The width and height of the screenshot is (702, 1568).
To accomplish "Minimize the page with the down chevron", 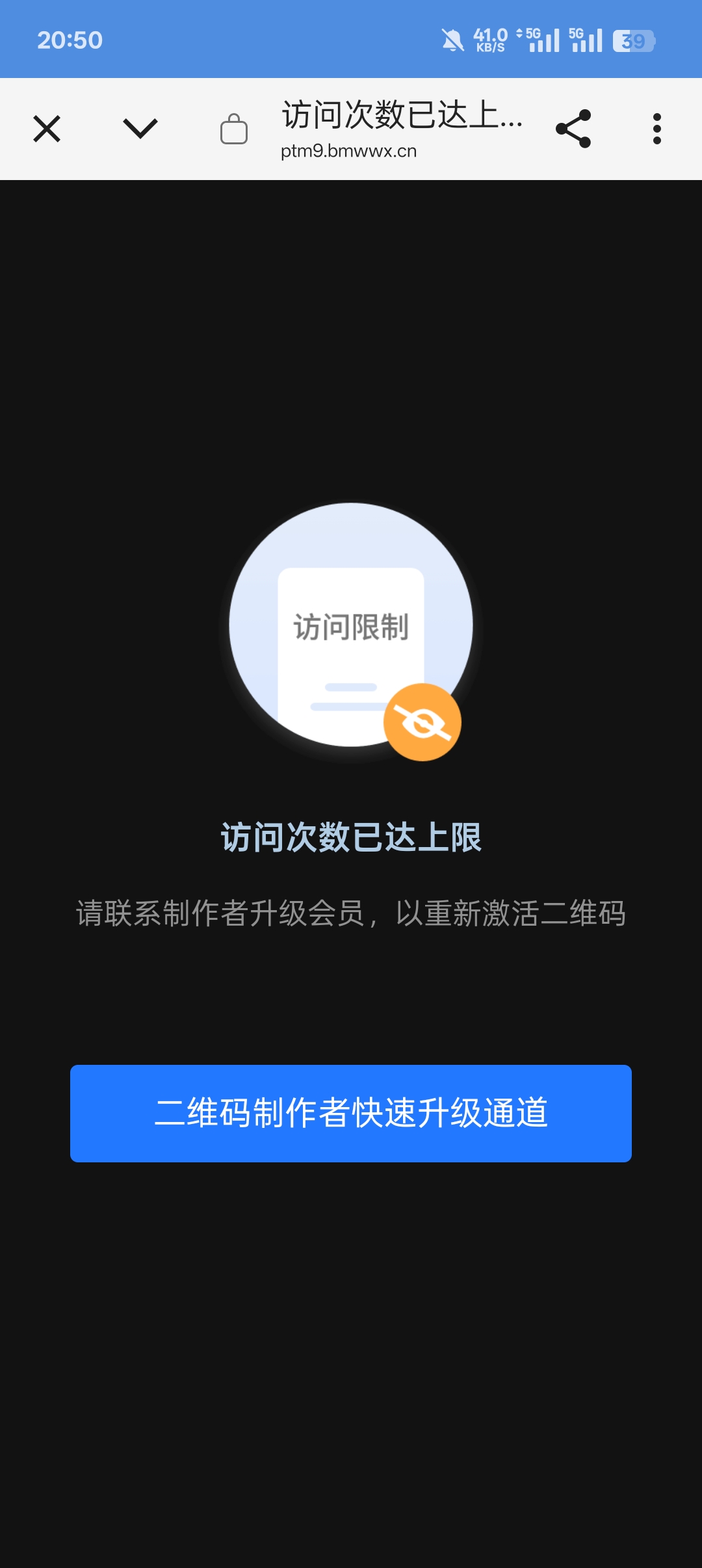I will (x=140, y=129).
